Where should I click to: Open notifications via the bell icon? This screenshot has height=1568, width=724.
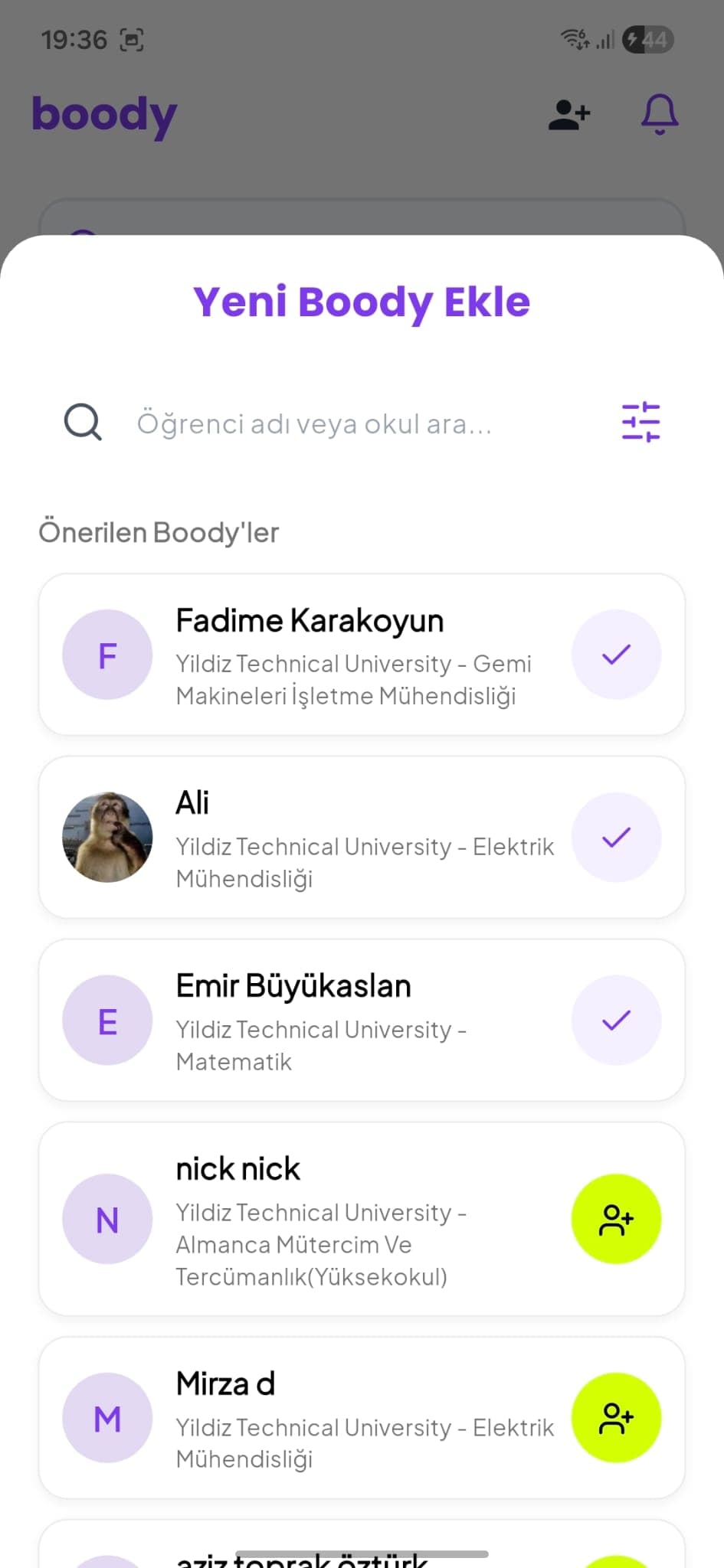pos(660,113)
